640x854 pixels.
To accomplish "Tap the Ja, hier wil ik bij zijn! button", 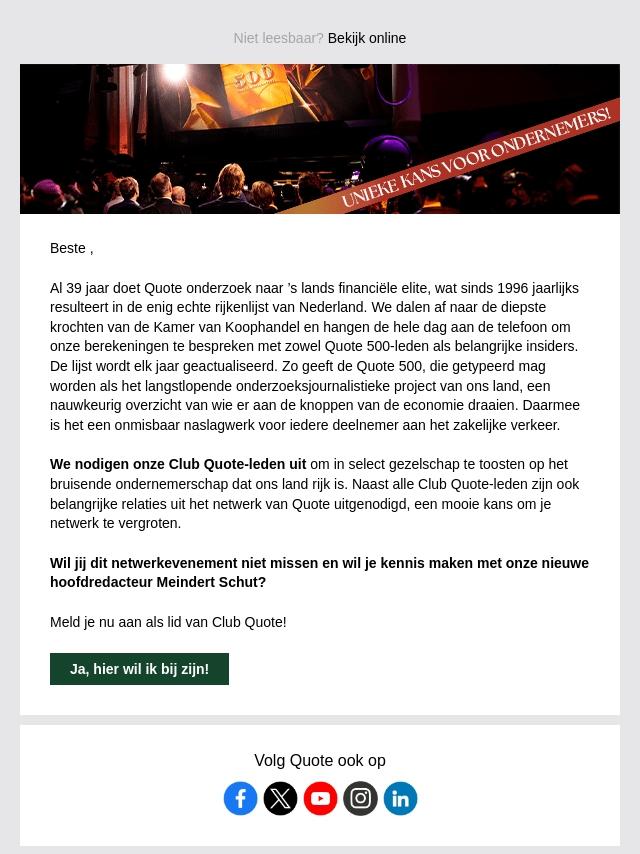I will [139, 669].
